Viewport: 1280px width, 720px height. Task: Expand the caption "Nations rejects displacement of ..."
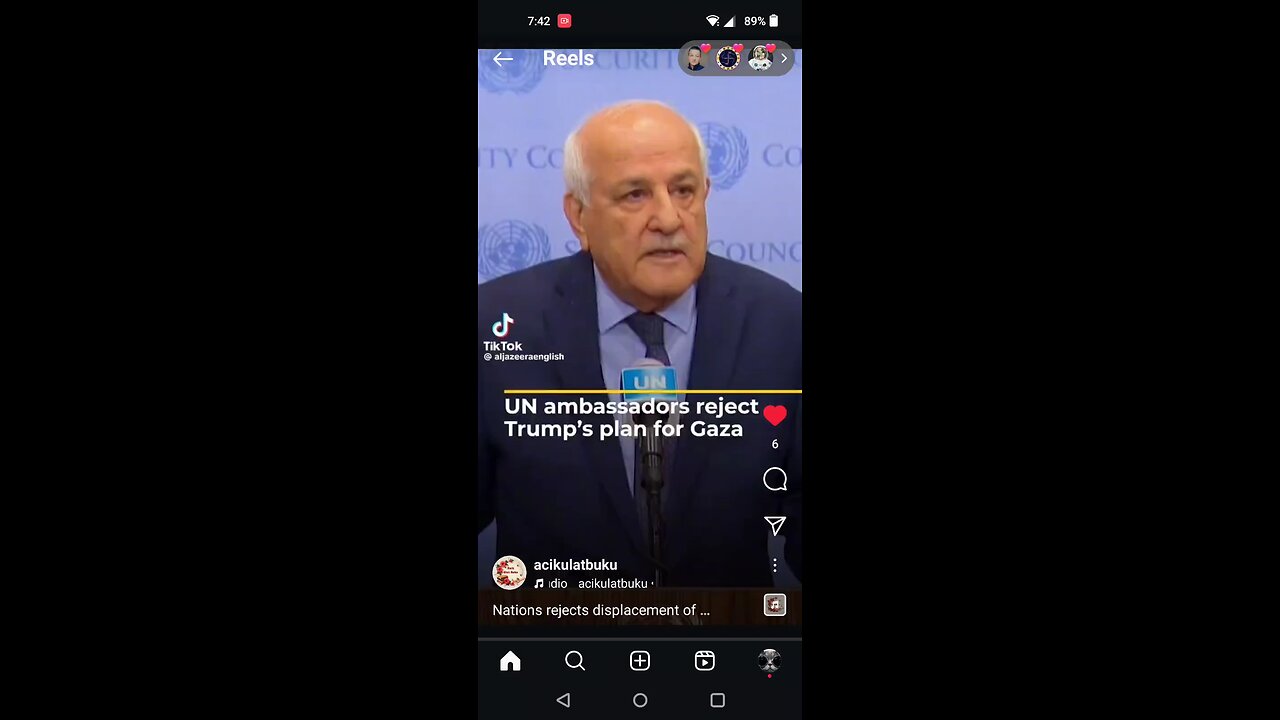coord(601,610)
